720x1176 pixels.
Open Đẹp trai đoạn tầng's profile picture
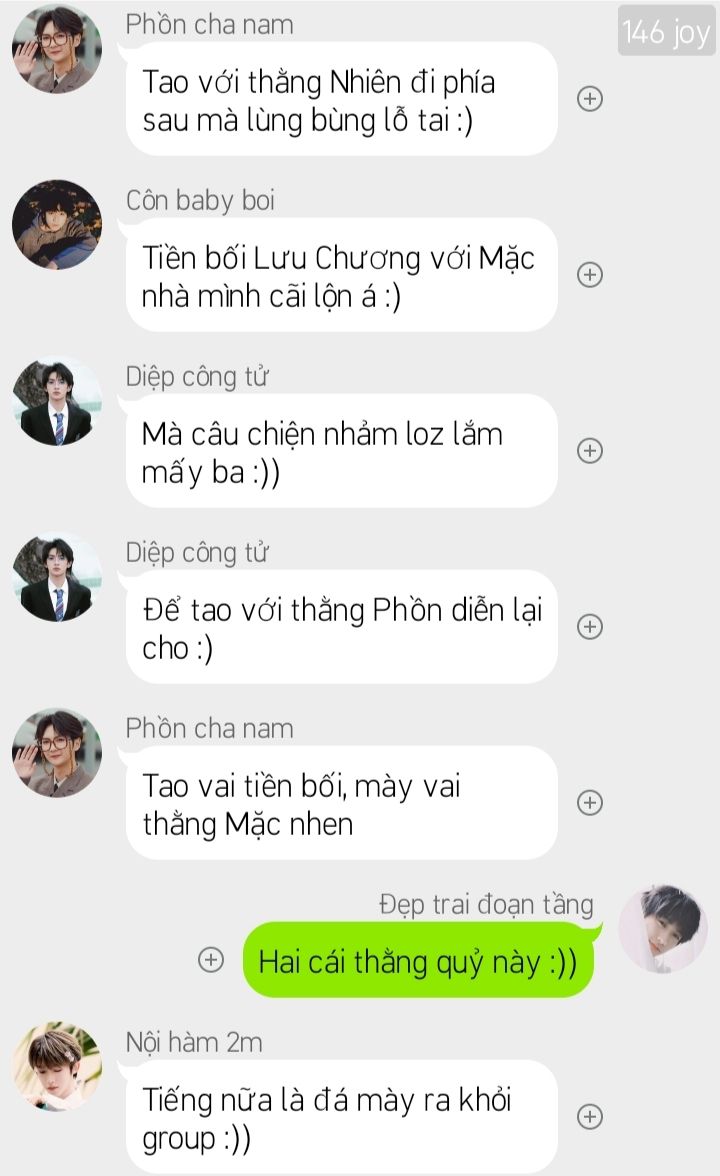pyautogui.click(x=663, y=928)
